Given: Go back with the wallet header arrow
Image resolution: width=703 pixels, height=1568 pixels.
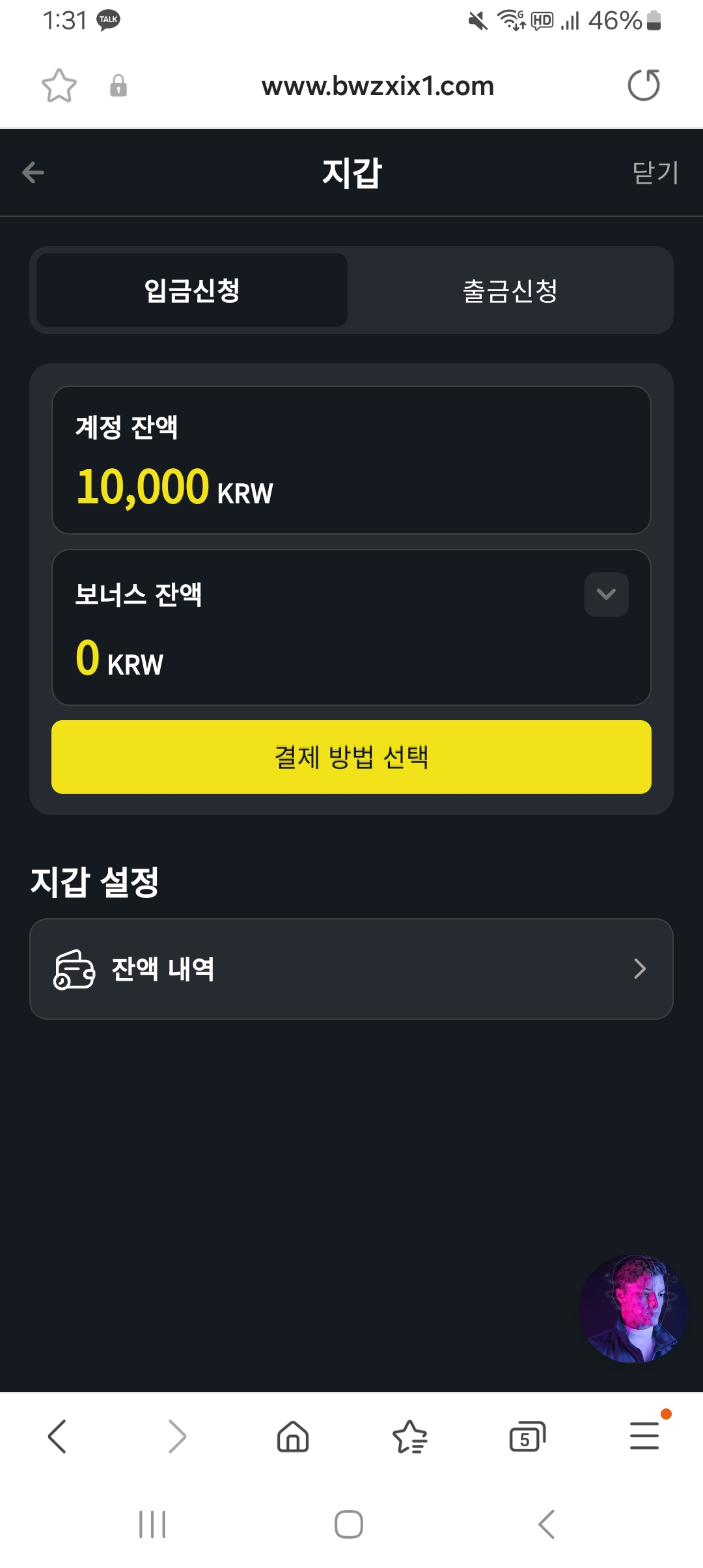Looking at the screenshot, I should (x=33, y=173).
